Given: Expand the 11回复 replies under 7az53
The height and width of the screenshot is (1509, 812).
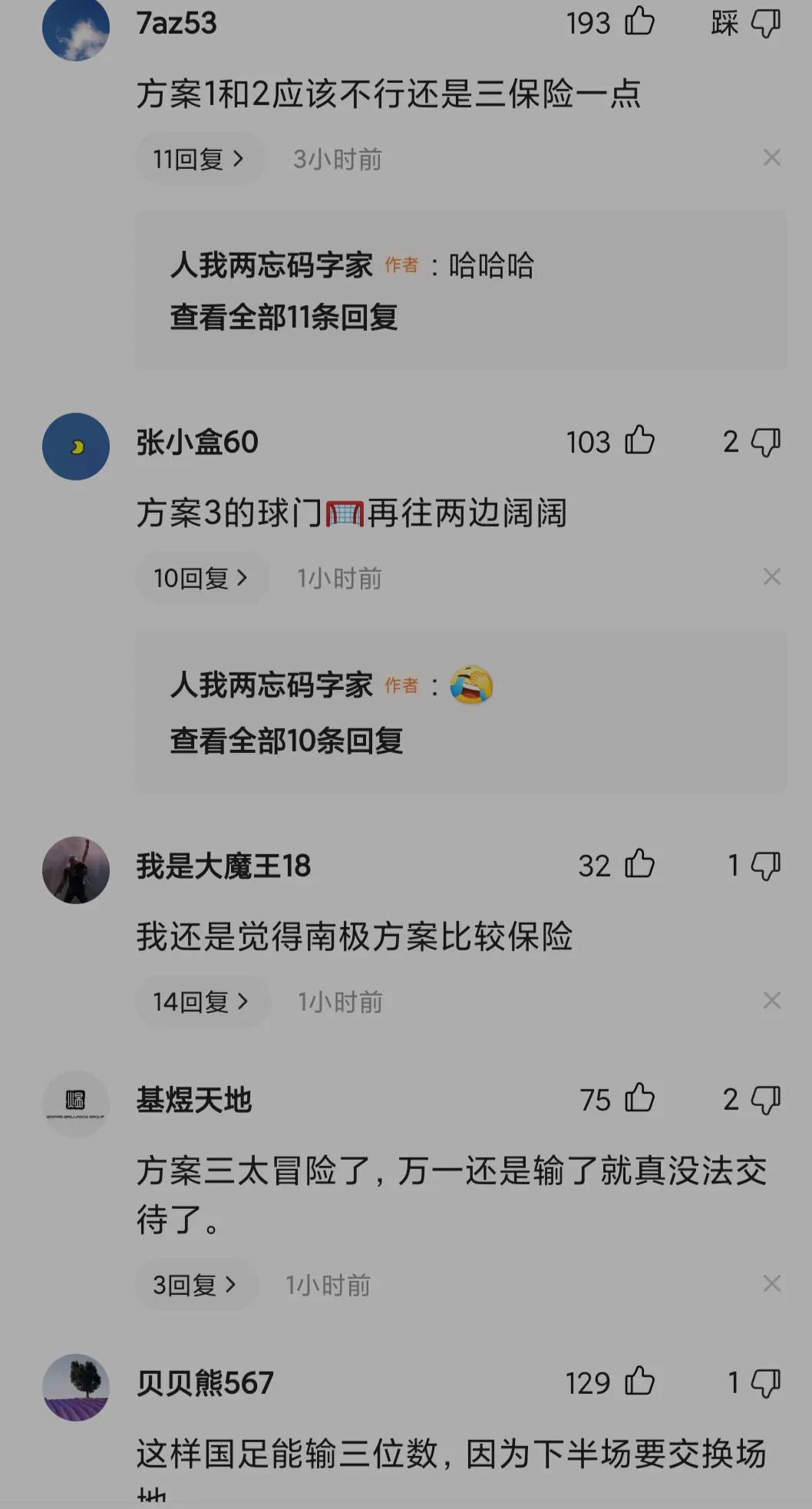Looking at the screenshot, I should coord(200,158).
